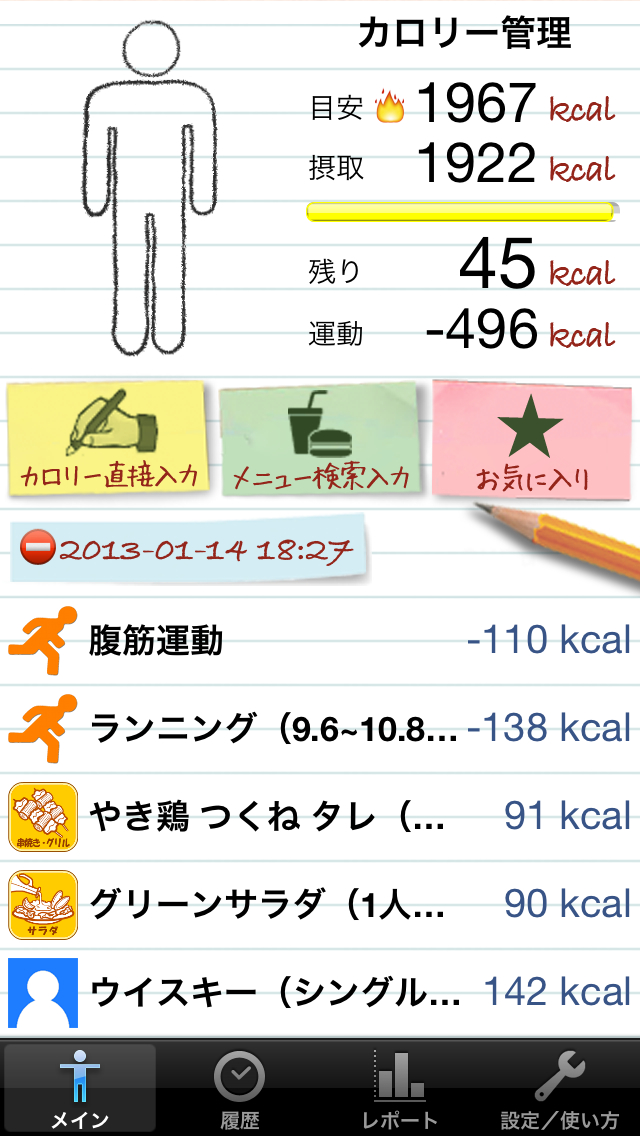Open the 腹筋運動 entry

[320, 640]
